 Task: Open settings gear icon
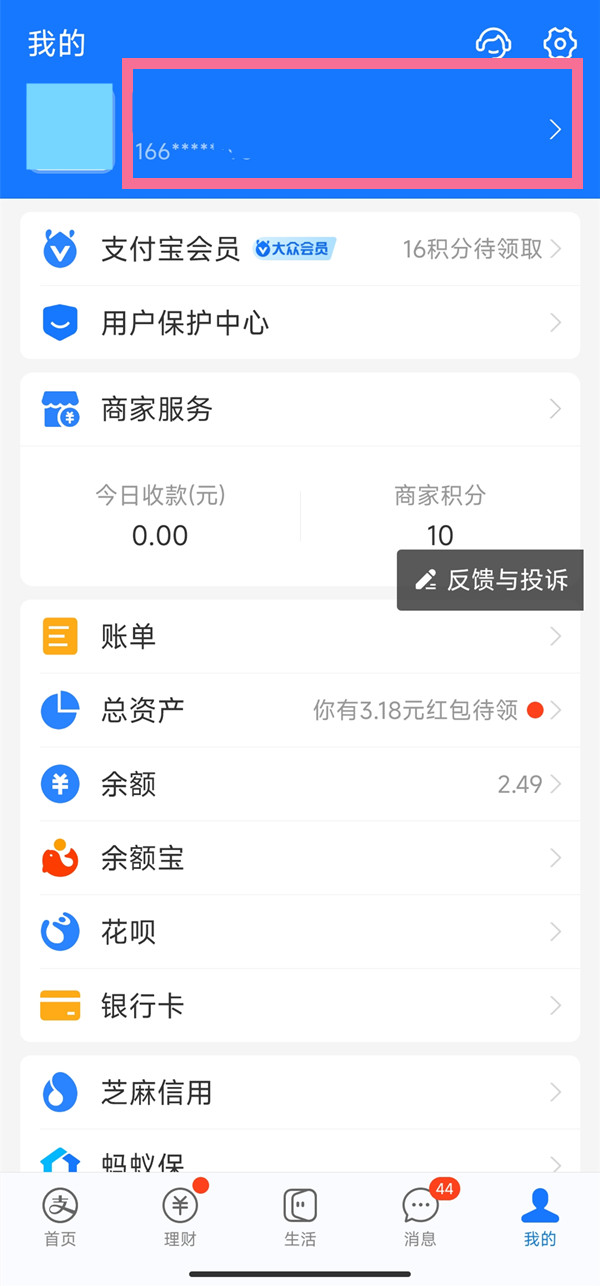tap(560, 43)
